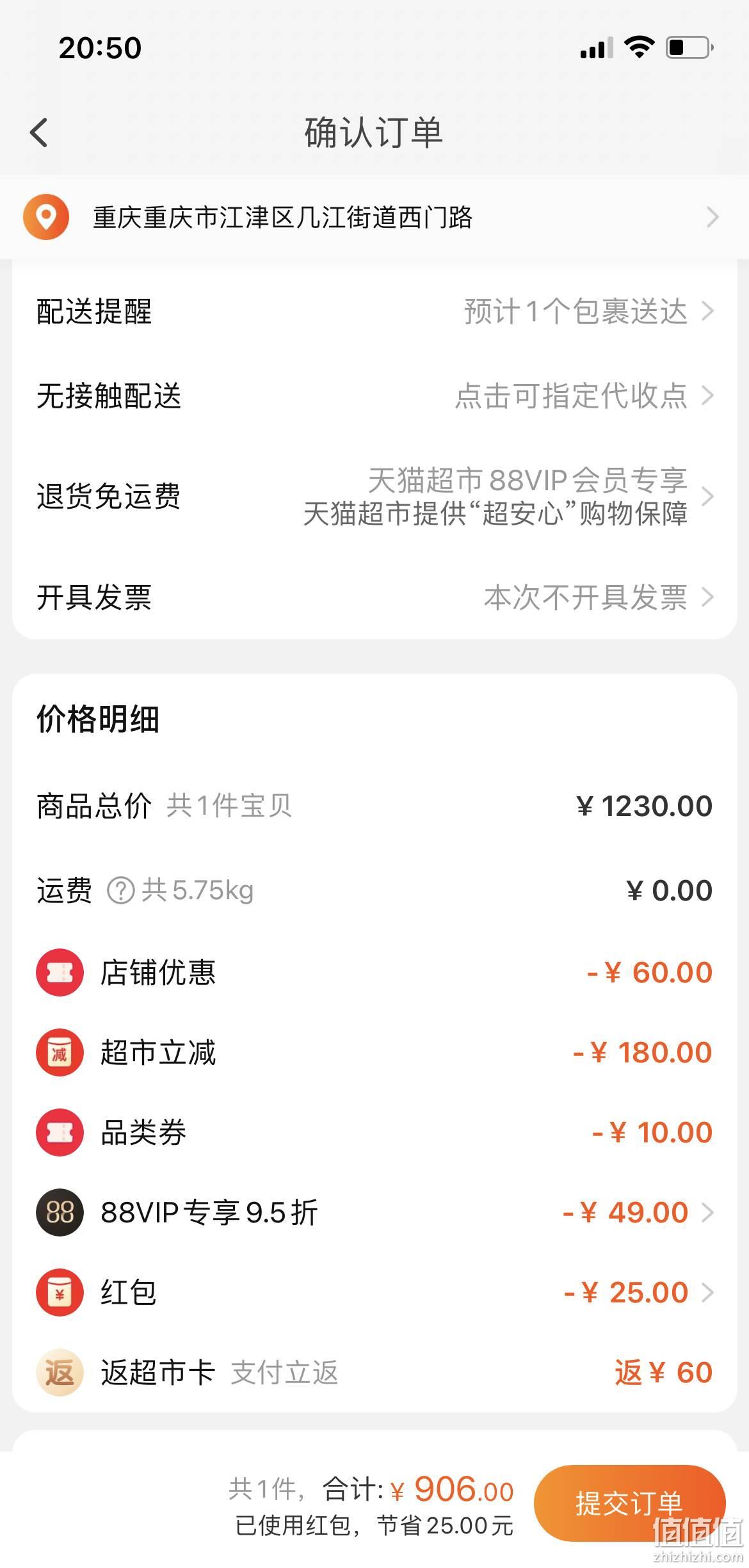
Task: Open the 配送提醒 delivery reminder row
Action: [374, 312]
